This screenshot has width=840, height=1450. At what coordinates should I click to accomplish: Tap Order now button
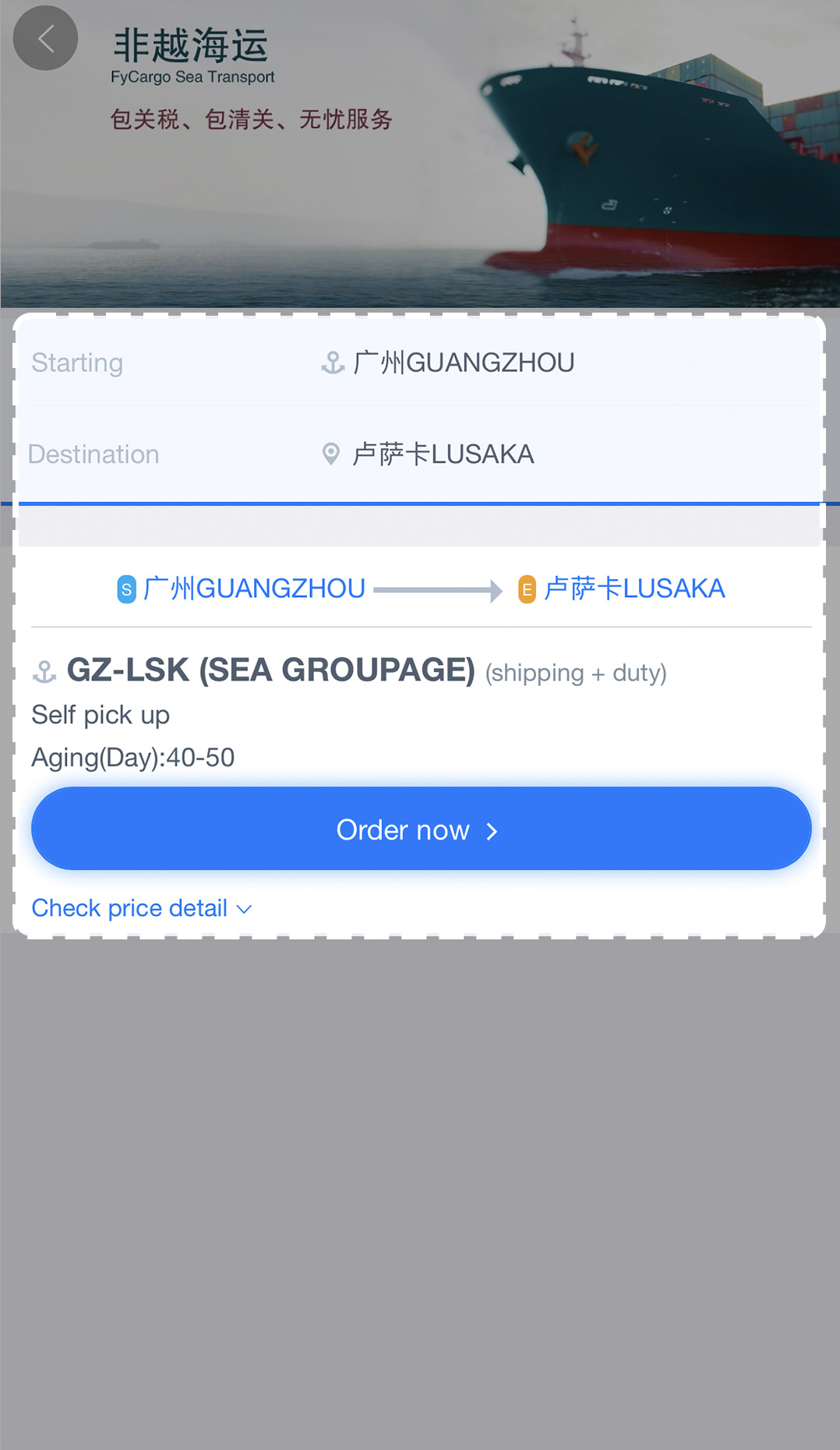click(x=421, y=829)
